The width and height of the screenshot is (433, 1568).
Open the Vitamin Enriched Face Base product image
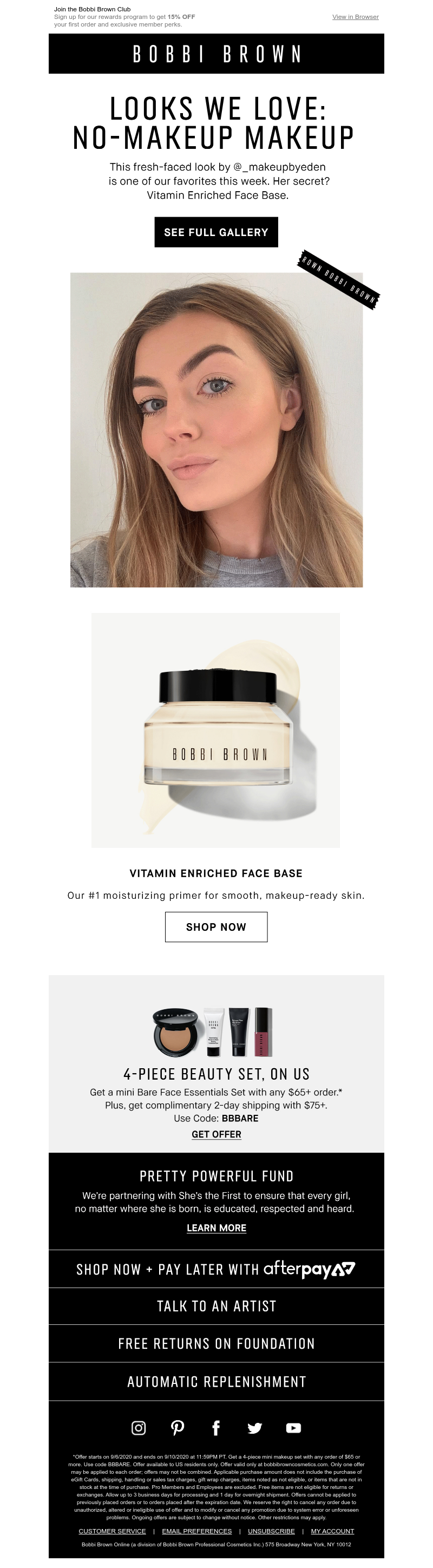(x=216, y=729)
